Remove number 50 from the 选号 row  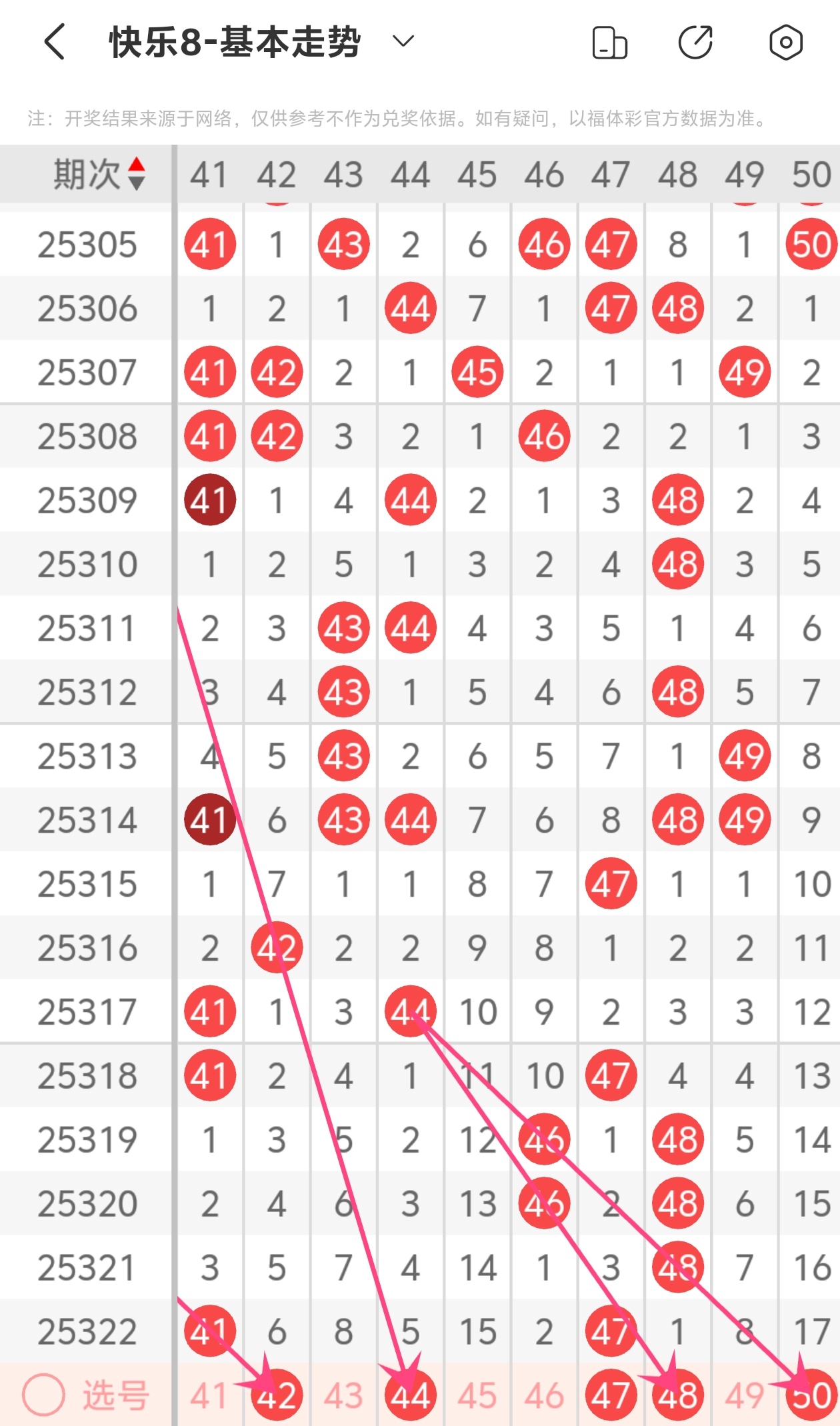(810, 1396)
